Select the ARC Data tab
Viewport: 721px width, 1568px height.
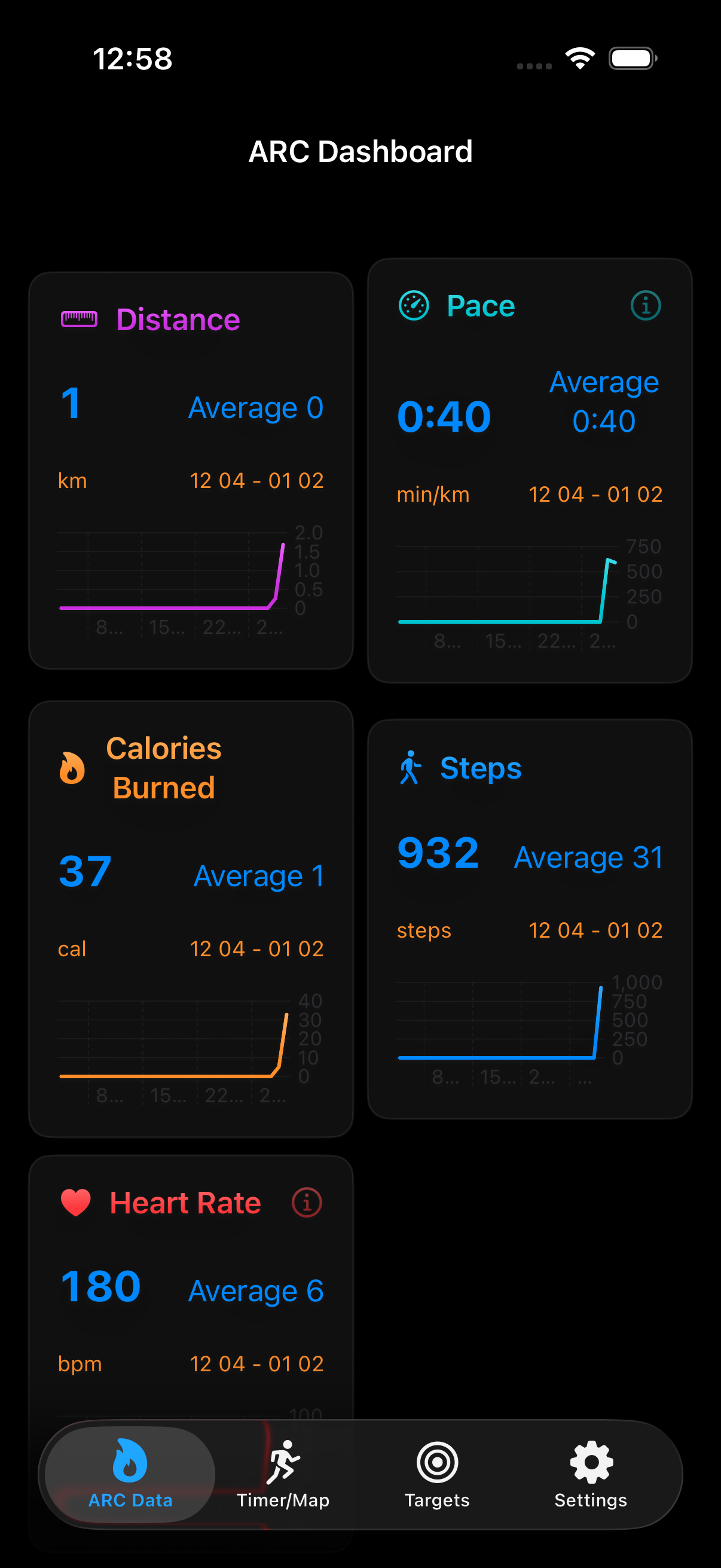click(x=130, y=1474)
